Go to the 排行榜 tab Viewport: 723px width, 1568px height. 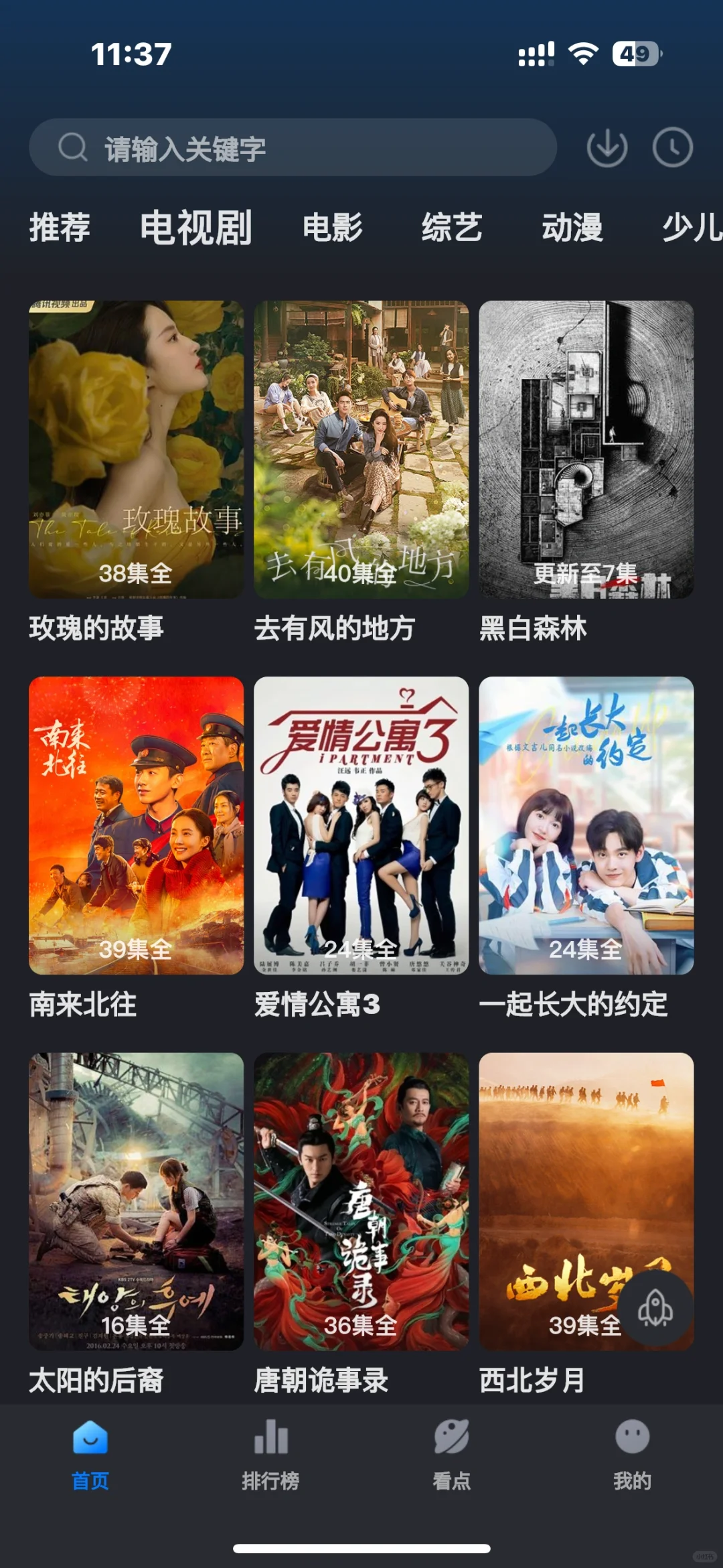coord(270,1455)
